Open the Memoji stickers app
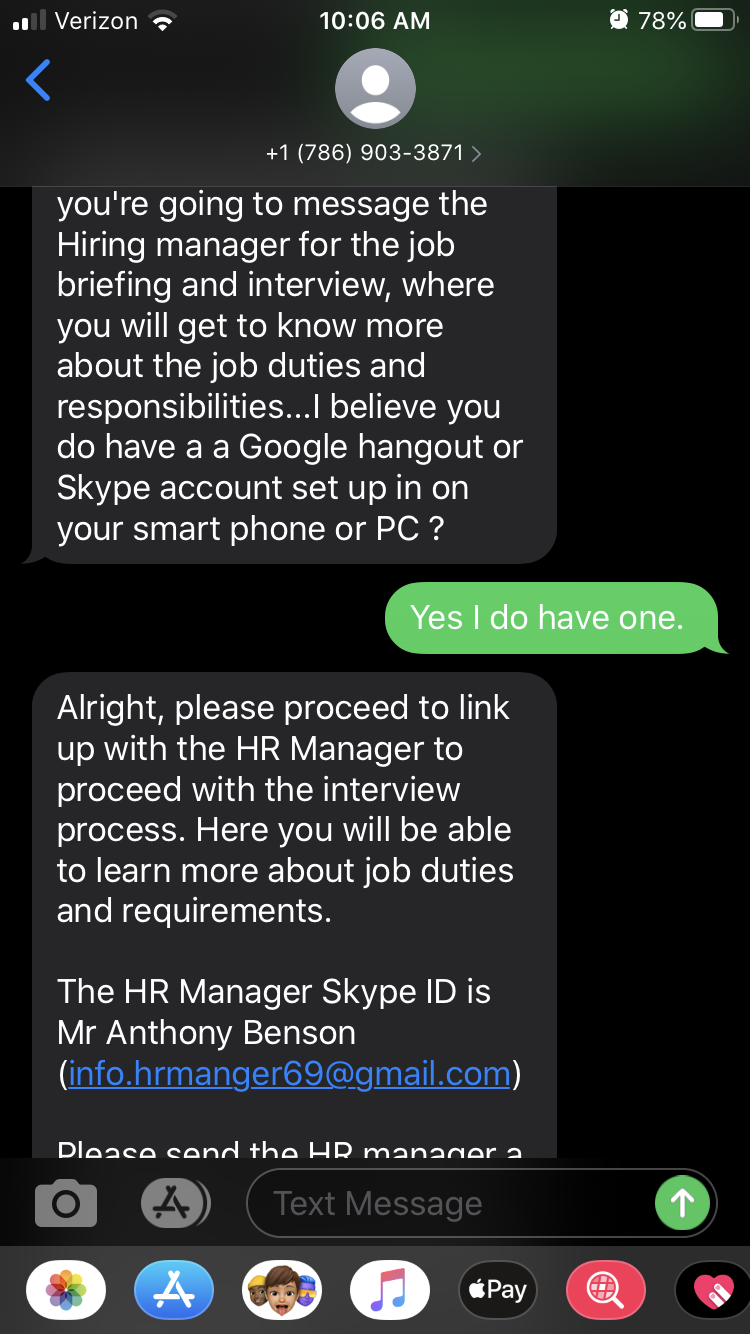The image size is (750, 1334). coord(283,1291)
